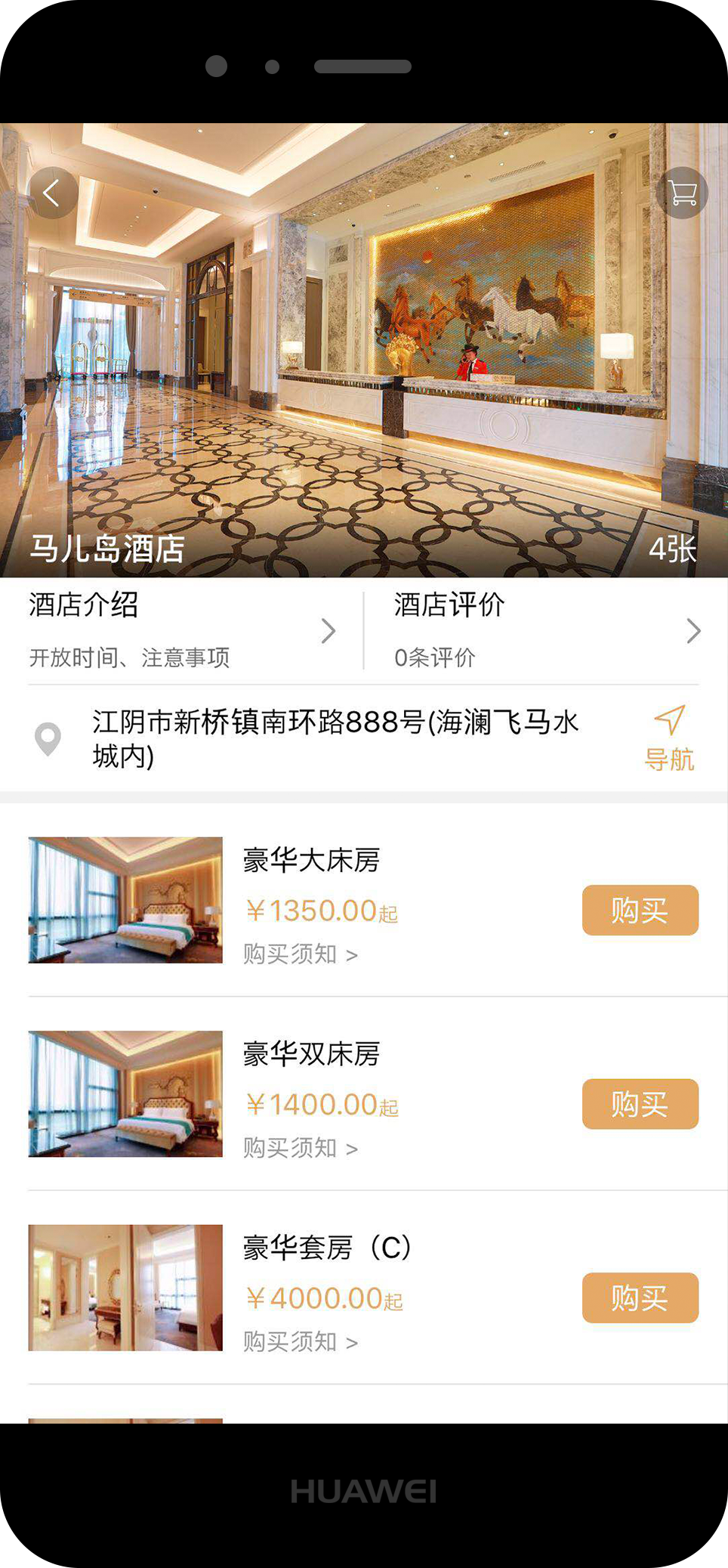Open 购买须知 for 豪华套房（C）
This screenshot has height=1568, width=728.
pyautogui.click(x=300, y=1342)
